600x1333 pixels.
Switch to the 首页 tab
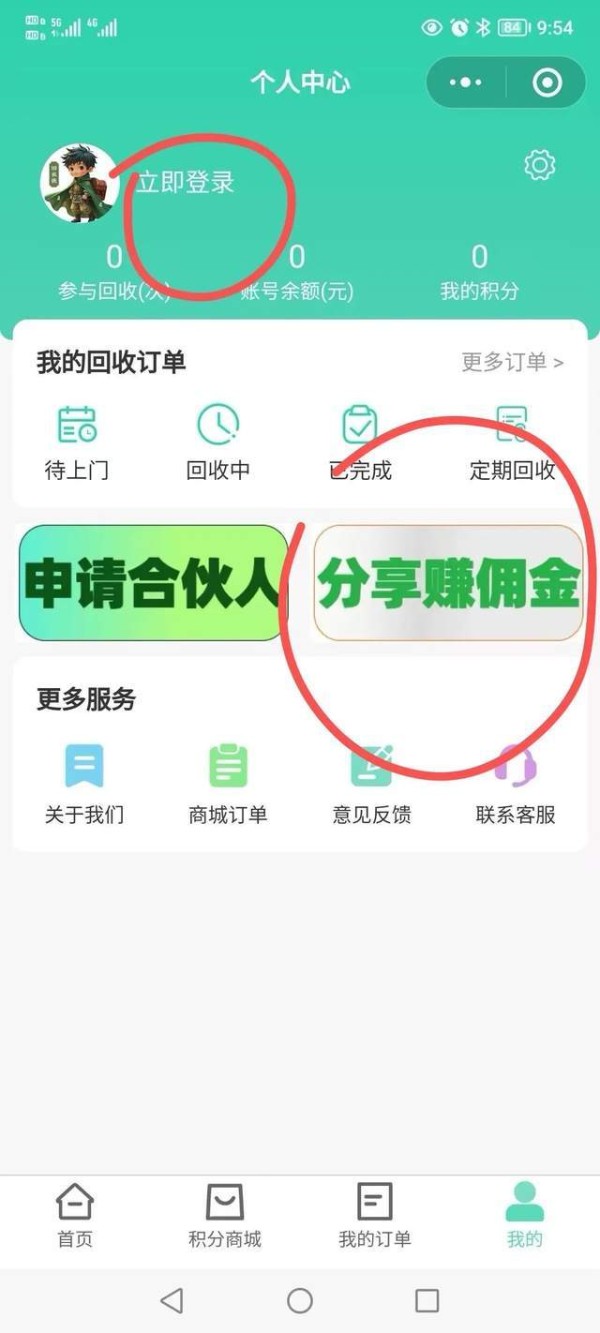[75, 1215]
